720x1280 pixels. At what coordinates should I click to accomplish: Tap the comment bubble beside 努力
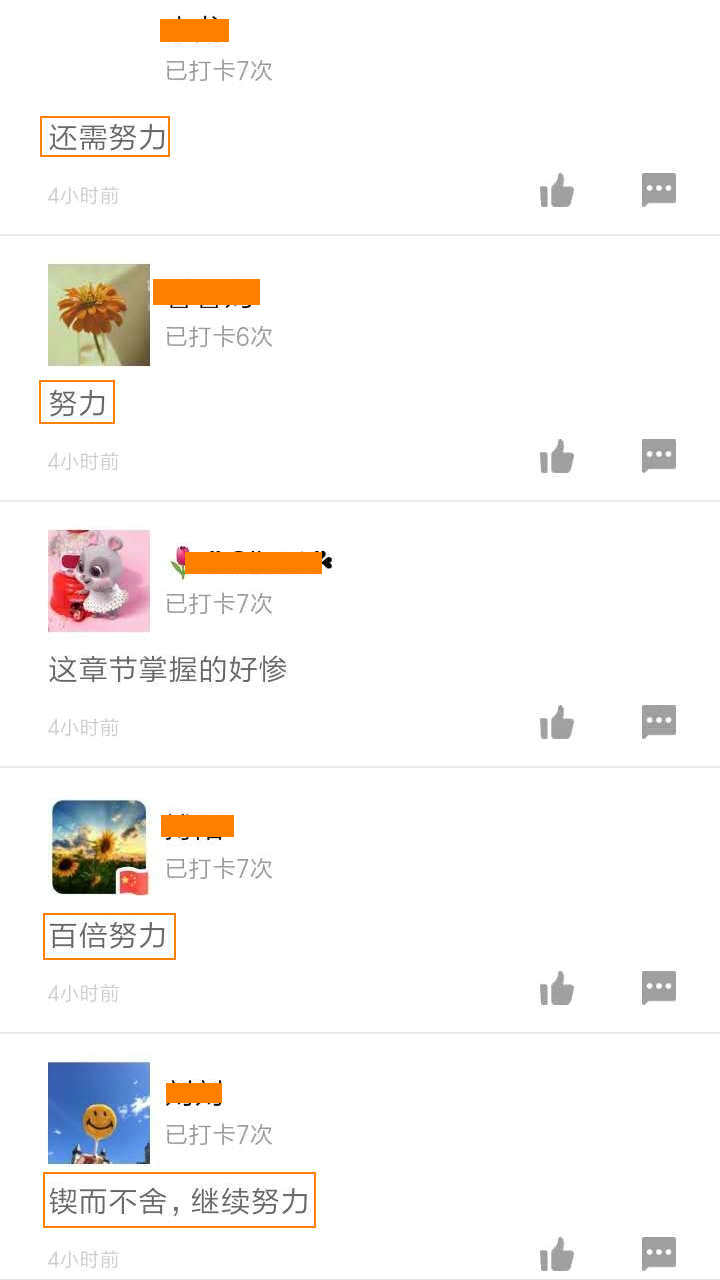coord(659,456)
